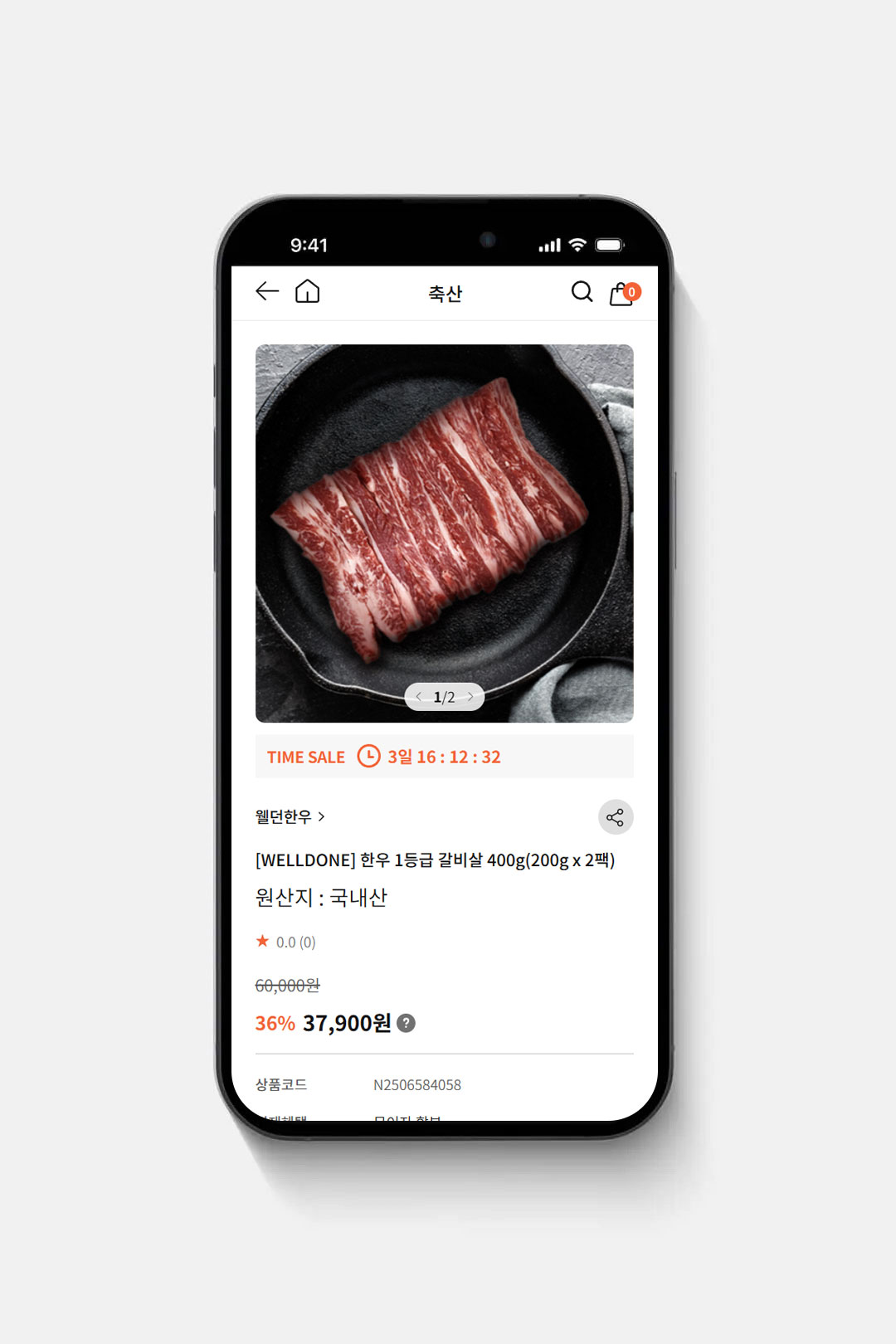896x1344 pixels.
Task: Open search via the magnifier icon
Action: (582, 291)
